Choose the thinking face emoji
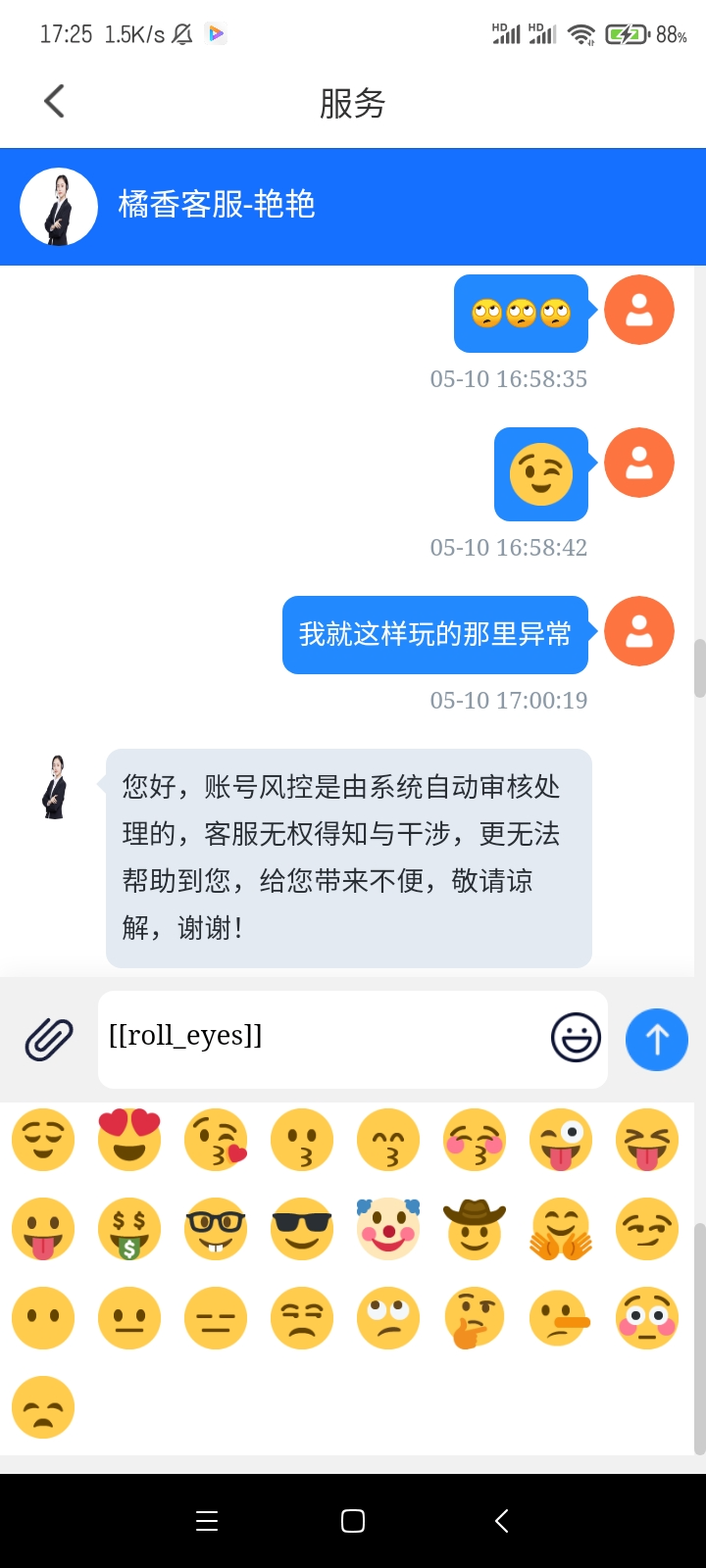The width and height of the screenshot is (706, 1568). pos(475,1318)
